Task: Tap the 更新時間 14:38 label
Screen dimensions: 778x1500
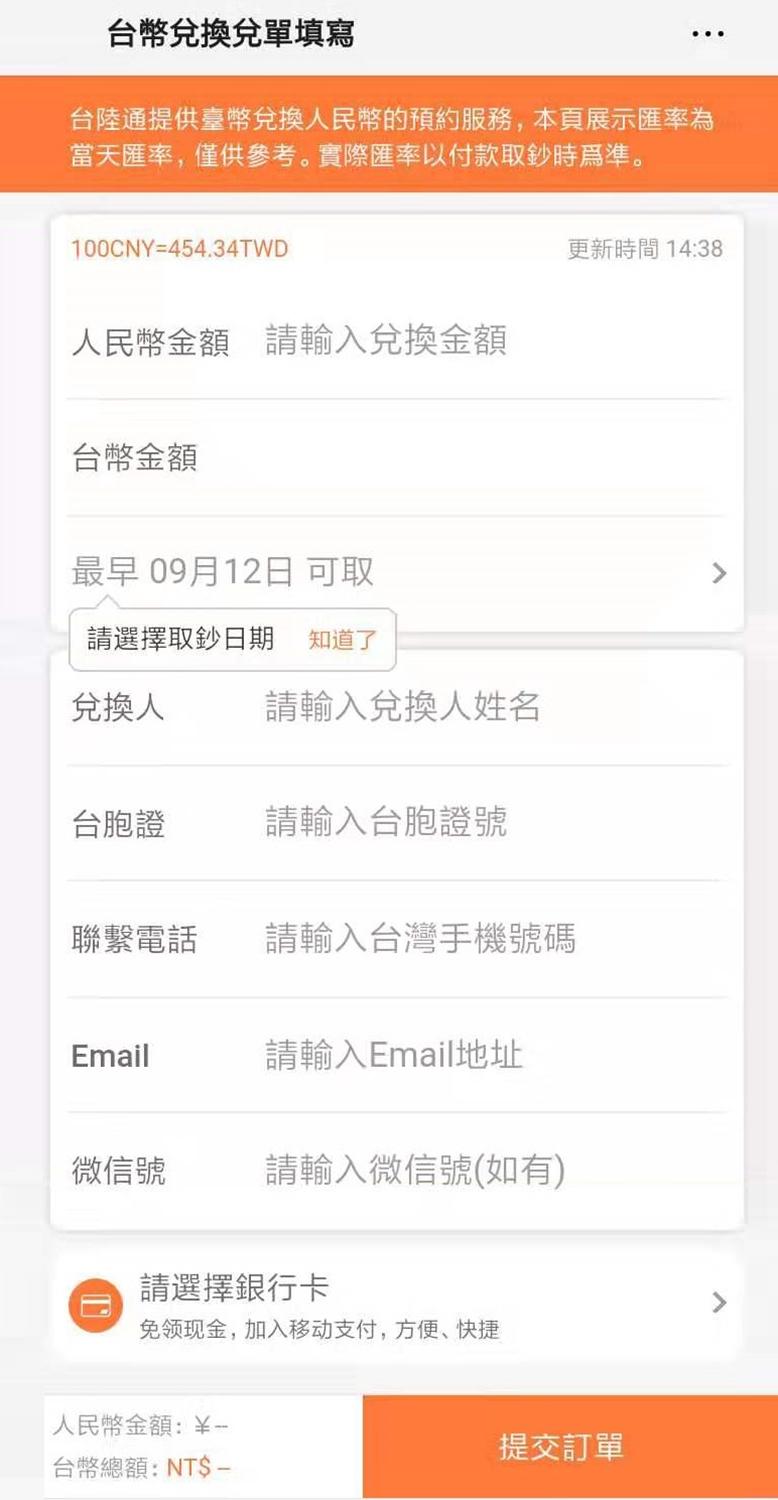Action: [x=645, y=250]
